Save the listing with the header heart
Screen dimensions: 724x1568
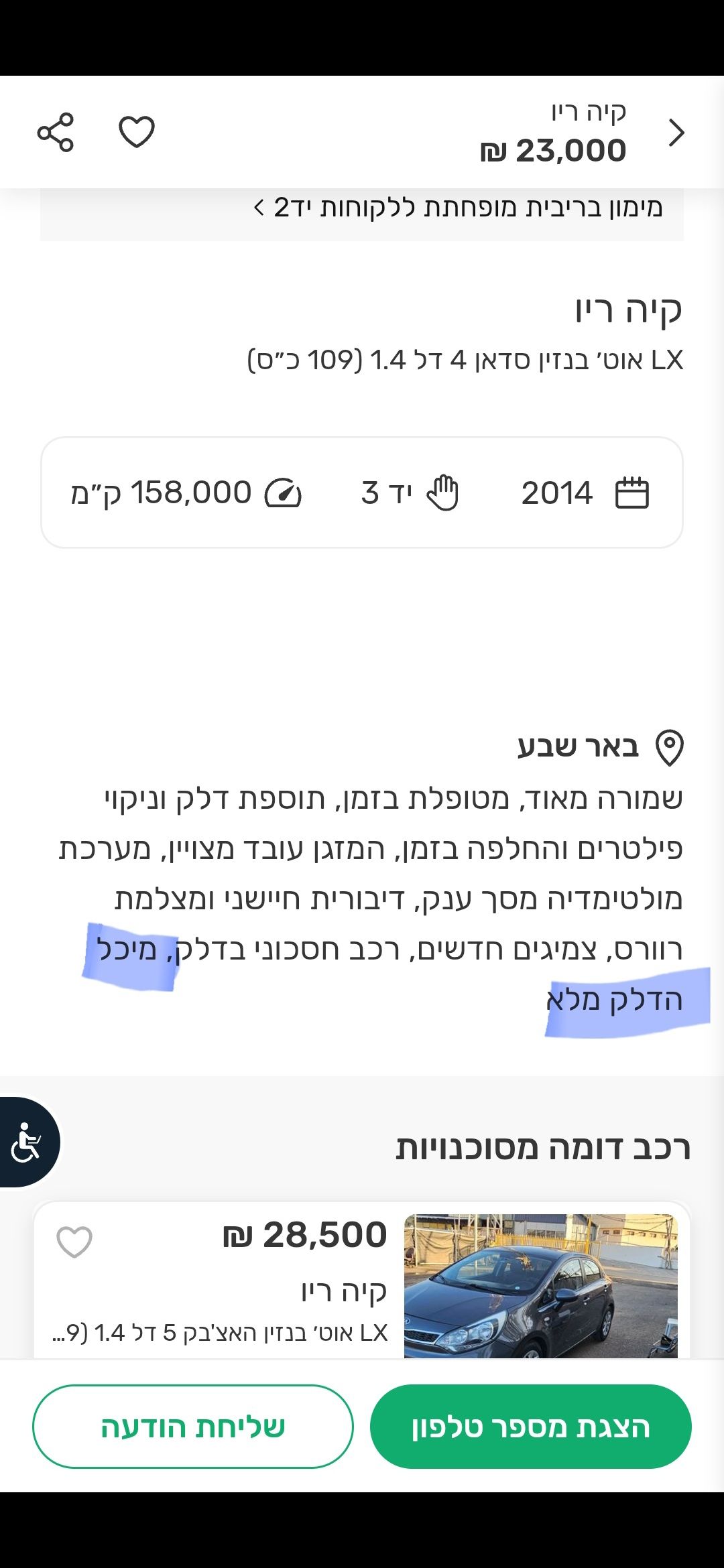pos(137,131)
